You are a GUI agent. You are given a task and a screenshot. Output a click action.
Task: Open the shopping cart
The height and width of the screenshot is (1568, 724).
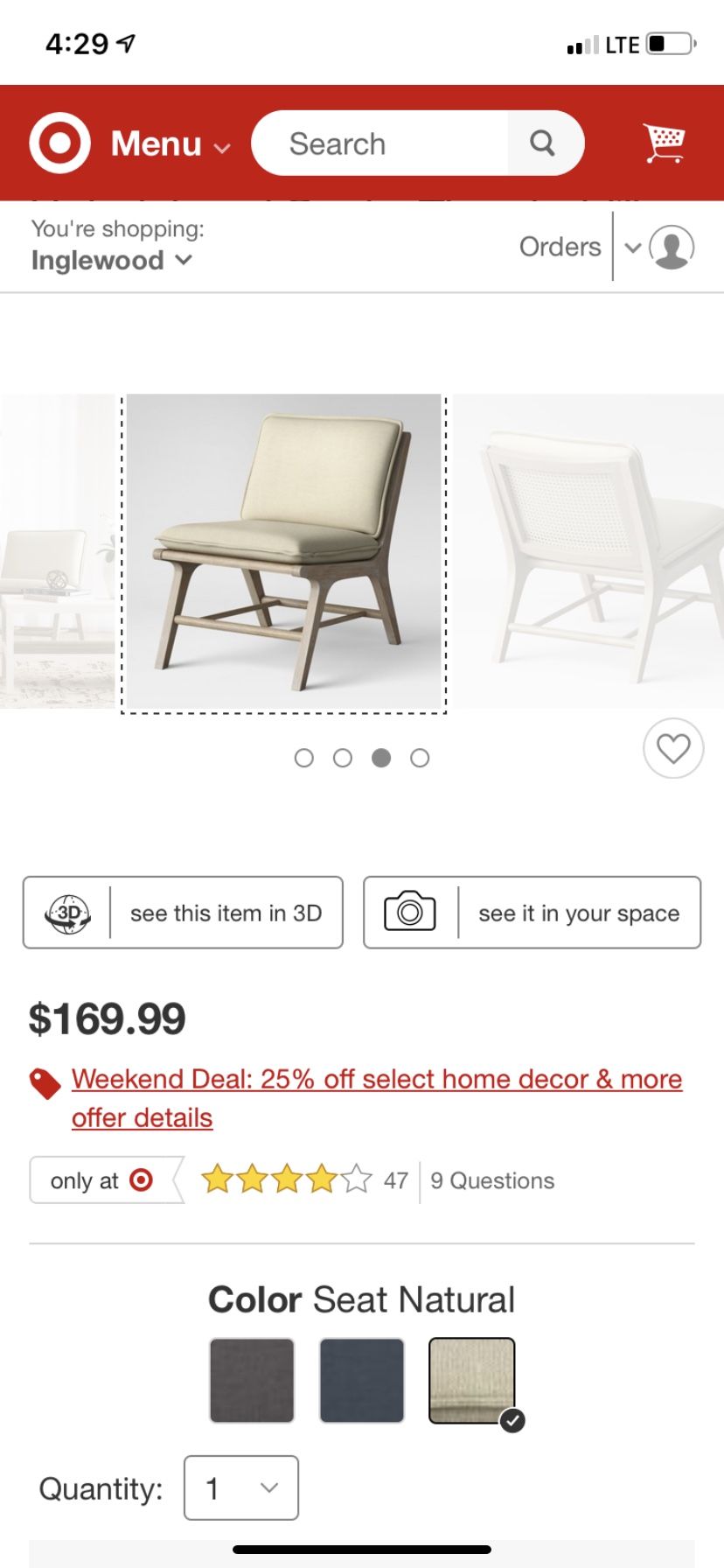[665, 143]
